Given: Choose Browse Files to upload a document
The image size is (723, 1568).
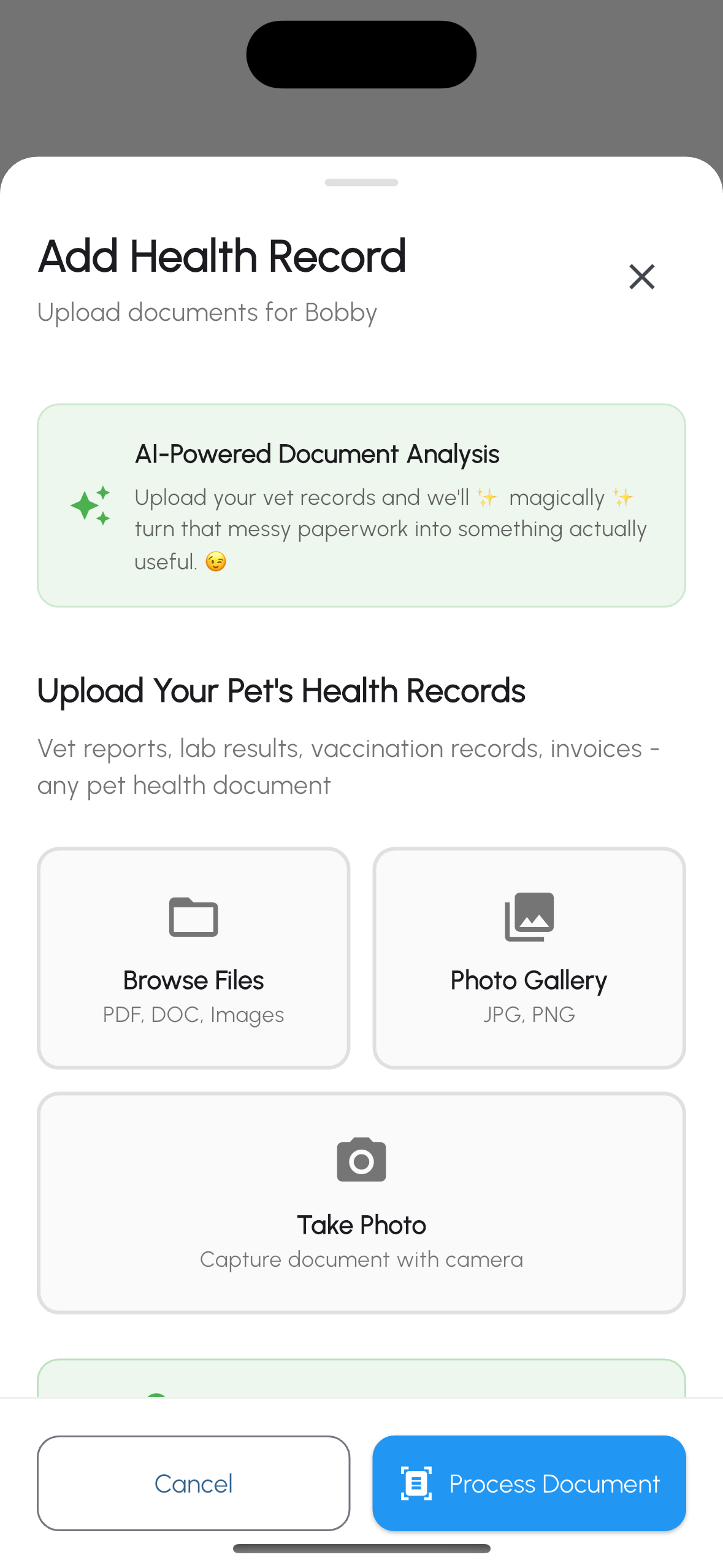Looking at the screenshot, I should (x=193, y=958).
